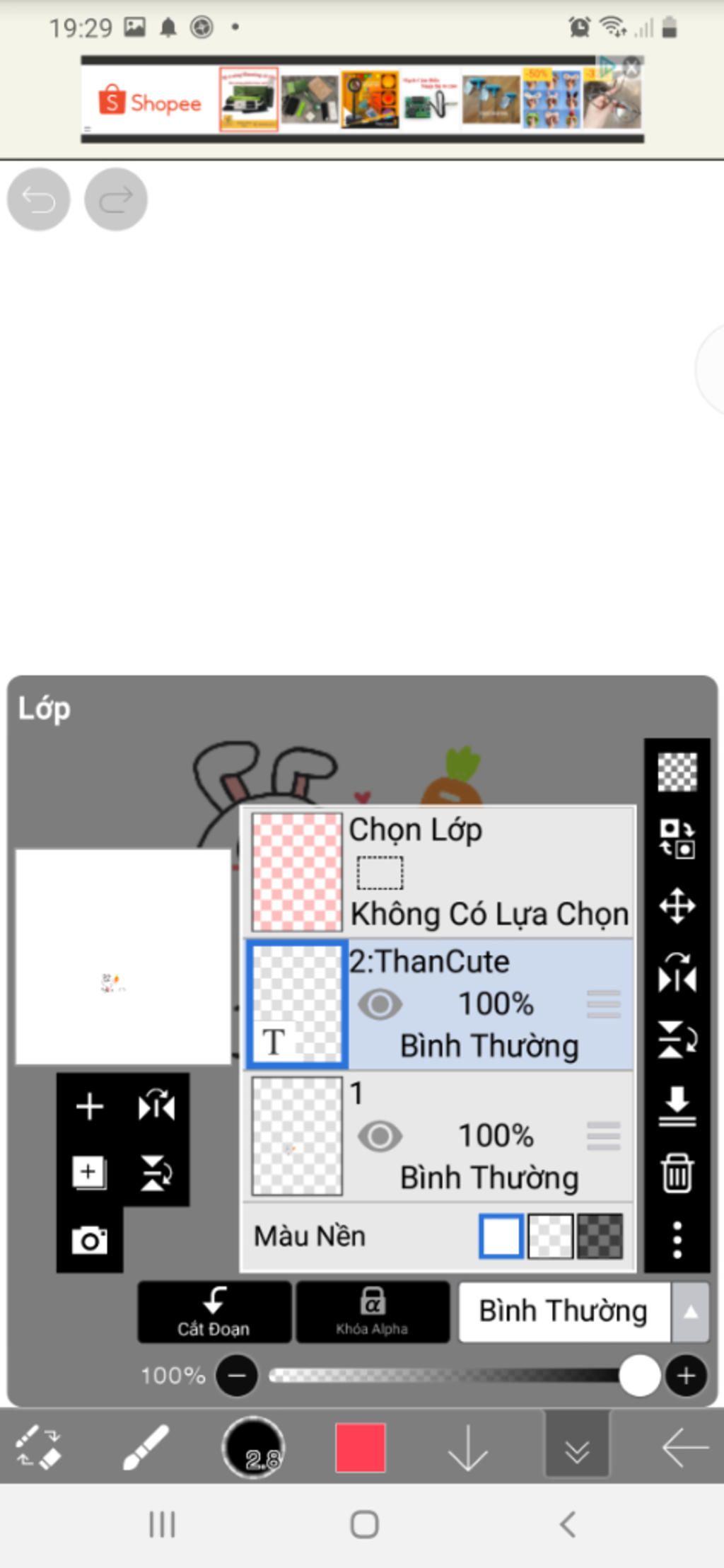The height and width of the screenshot is (1568, 724).
Task: Hide layer 2:ThanCute with eye icon
Action: pos(380,1004)
